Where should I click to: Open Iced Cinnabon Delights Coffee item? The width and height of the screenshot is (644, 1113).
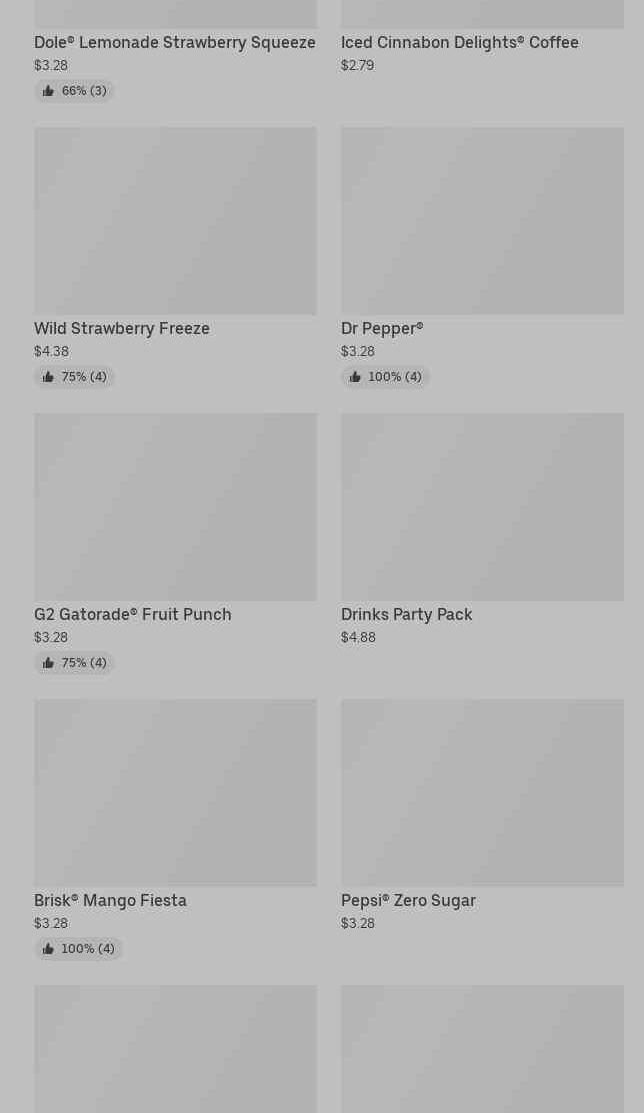460,42
